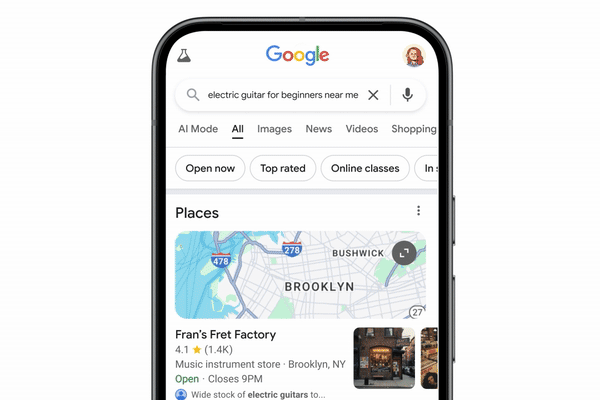The height and width of the screenshot is (400, 600).
Task: Apply the Open now filter chip
Action: point(210,168)
